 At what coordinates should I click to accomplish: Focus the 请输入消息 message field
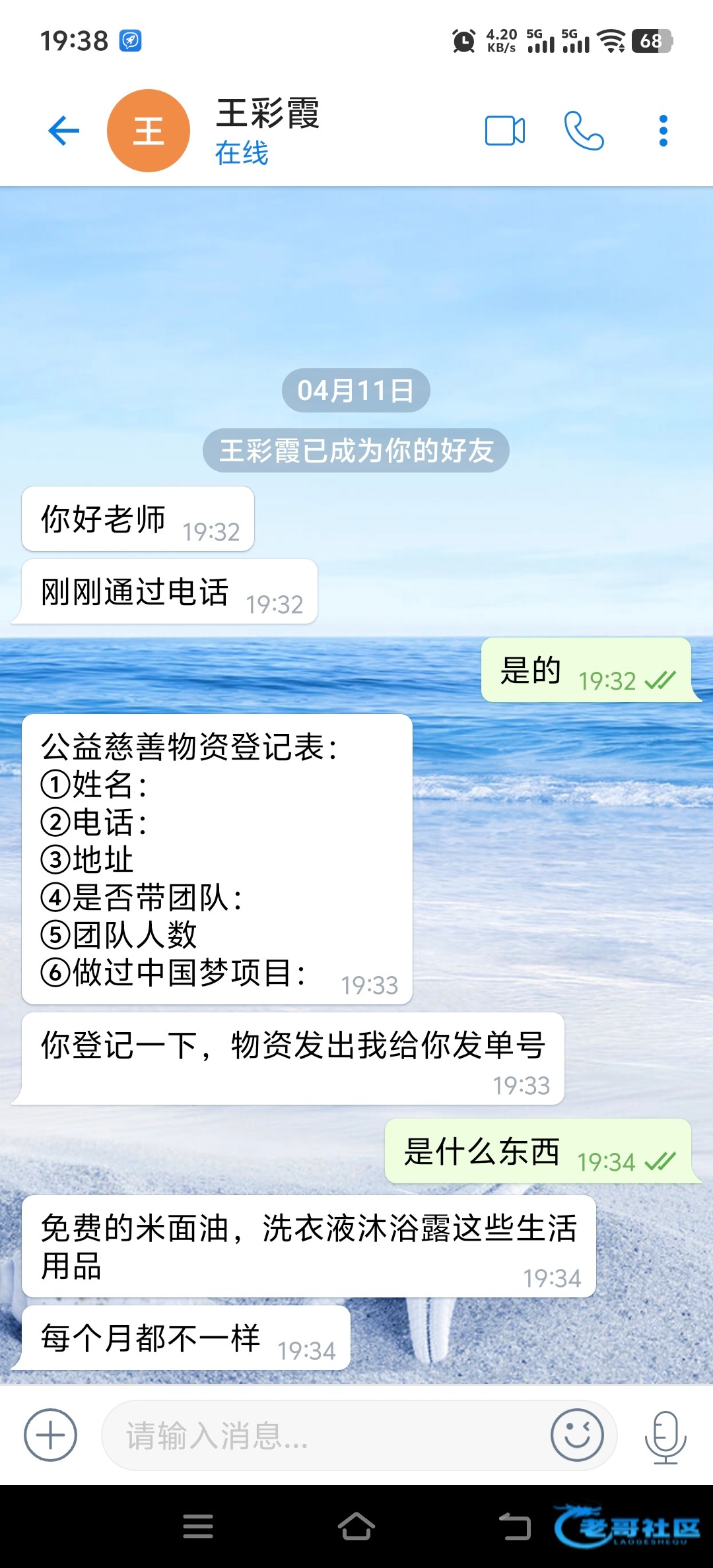pyautogui.click(x=323, y=1435)
